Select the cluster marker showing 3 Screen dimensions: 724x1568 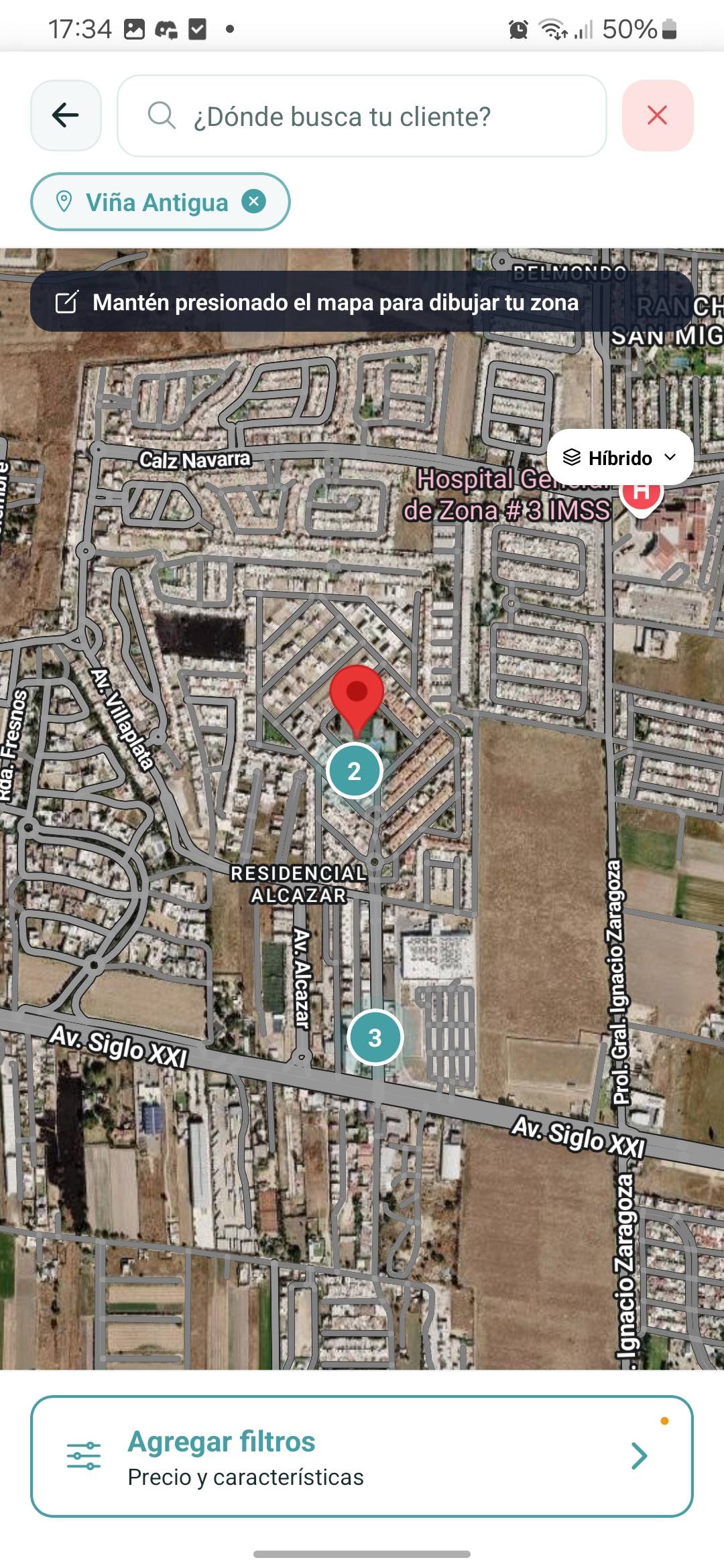375,1037
